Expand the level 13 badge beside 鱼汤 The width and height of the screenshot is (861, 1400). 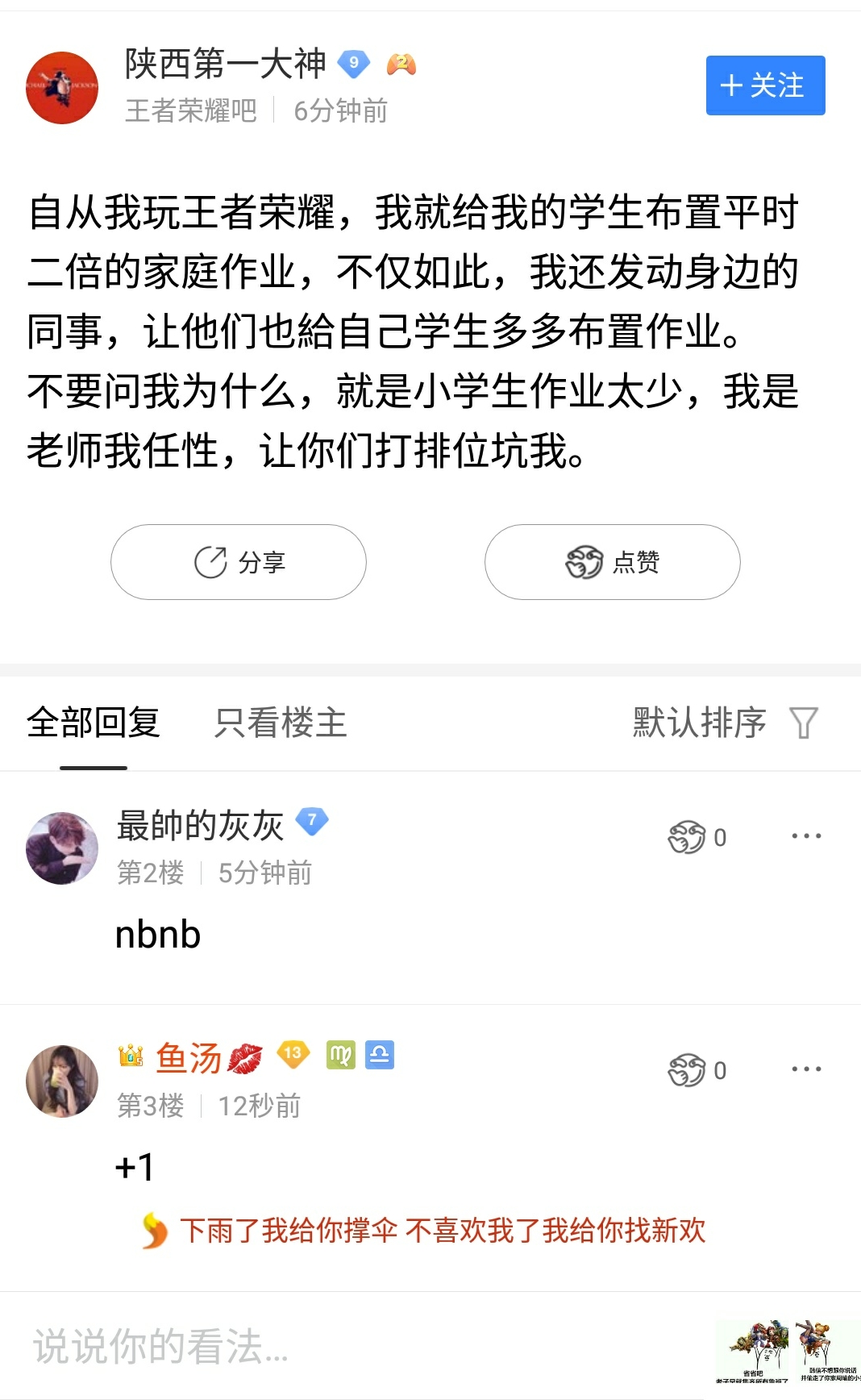click(x=294, y=1055)
